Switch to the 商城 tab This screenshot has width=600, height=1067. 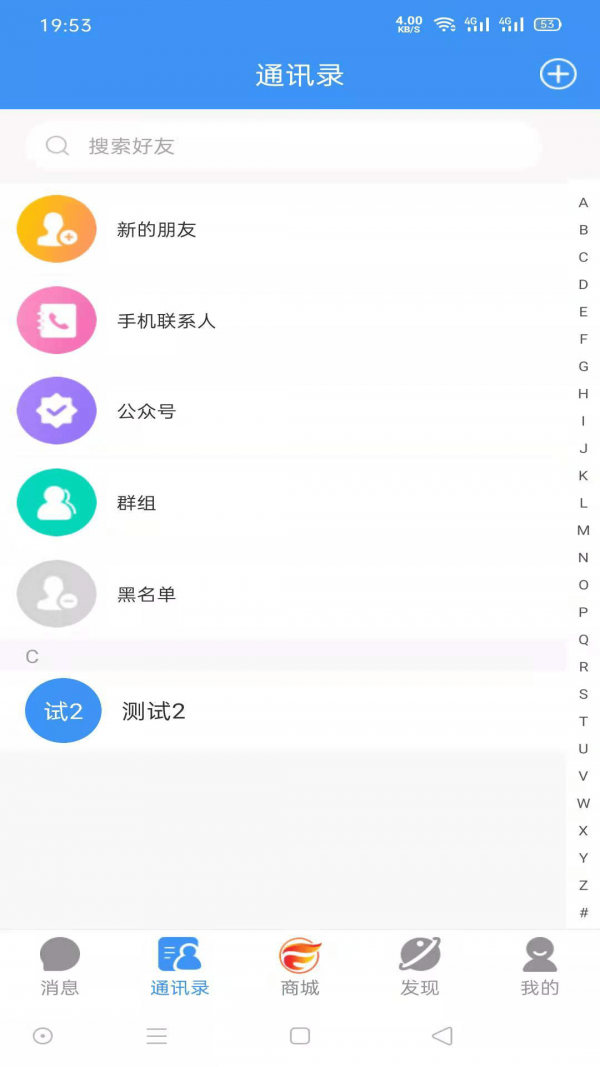300,967
